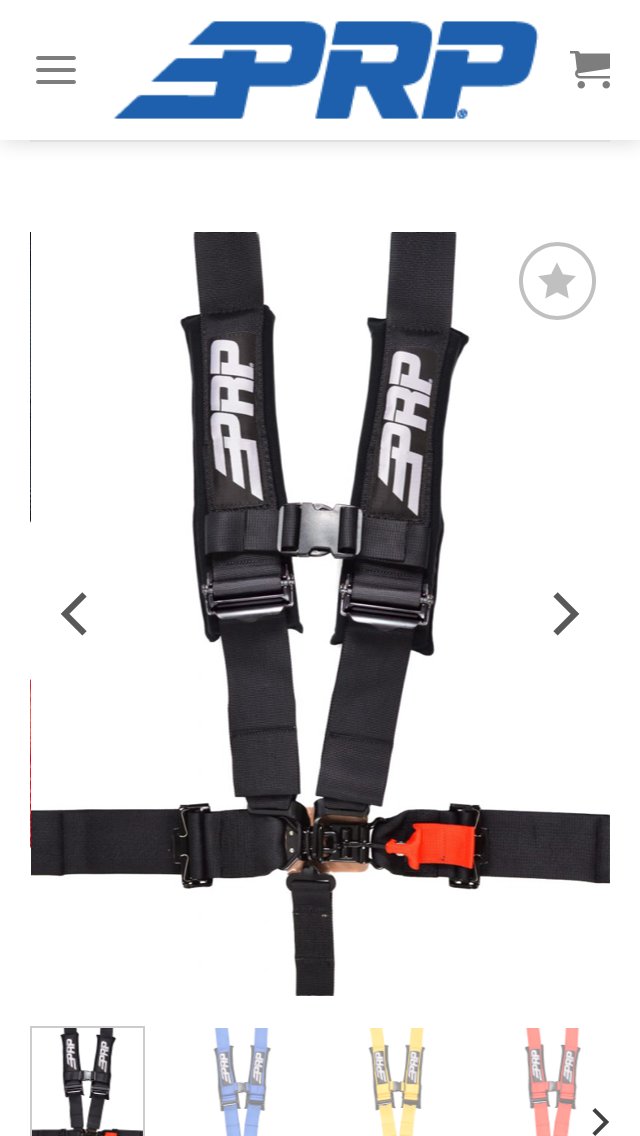This screenshot has height=1136, width=640.
Task: Open the shopping cart
Action: tap(590, 69)
